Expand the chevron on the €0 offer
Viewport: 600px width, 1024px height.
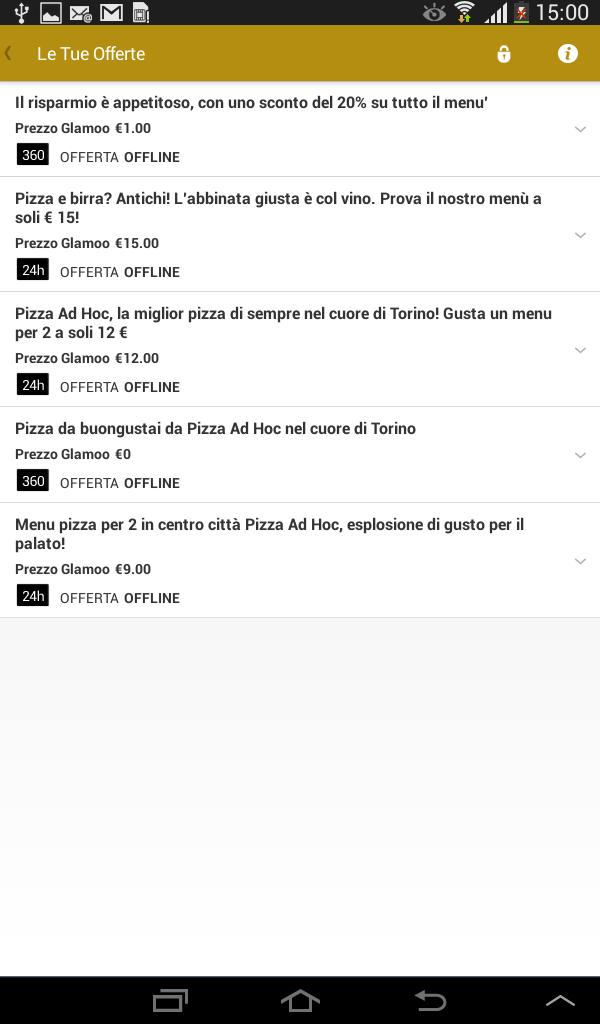pyautogui.click(x=580, y=455)
